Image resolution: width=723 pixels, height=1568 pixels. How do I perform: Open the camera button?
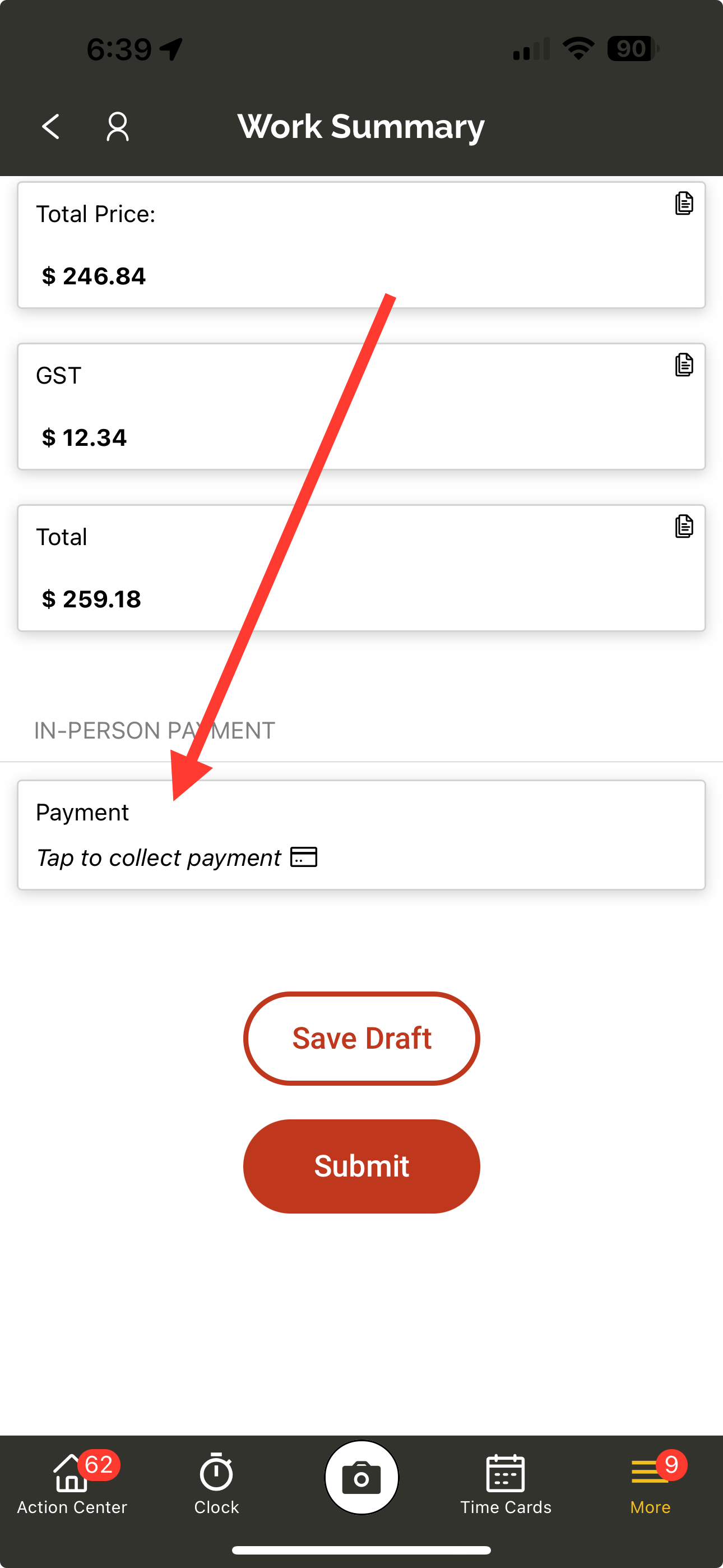(x=361, y=1478)
